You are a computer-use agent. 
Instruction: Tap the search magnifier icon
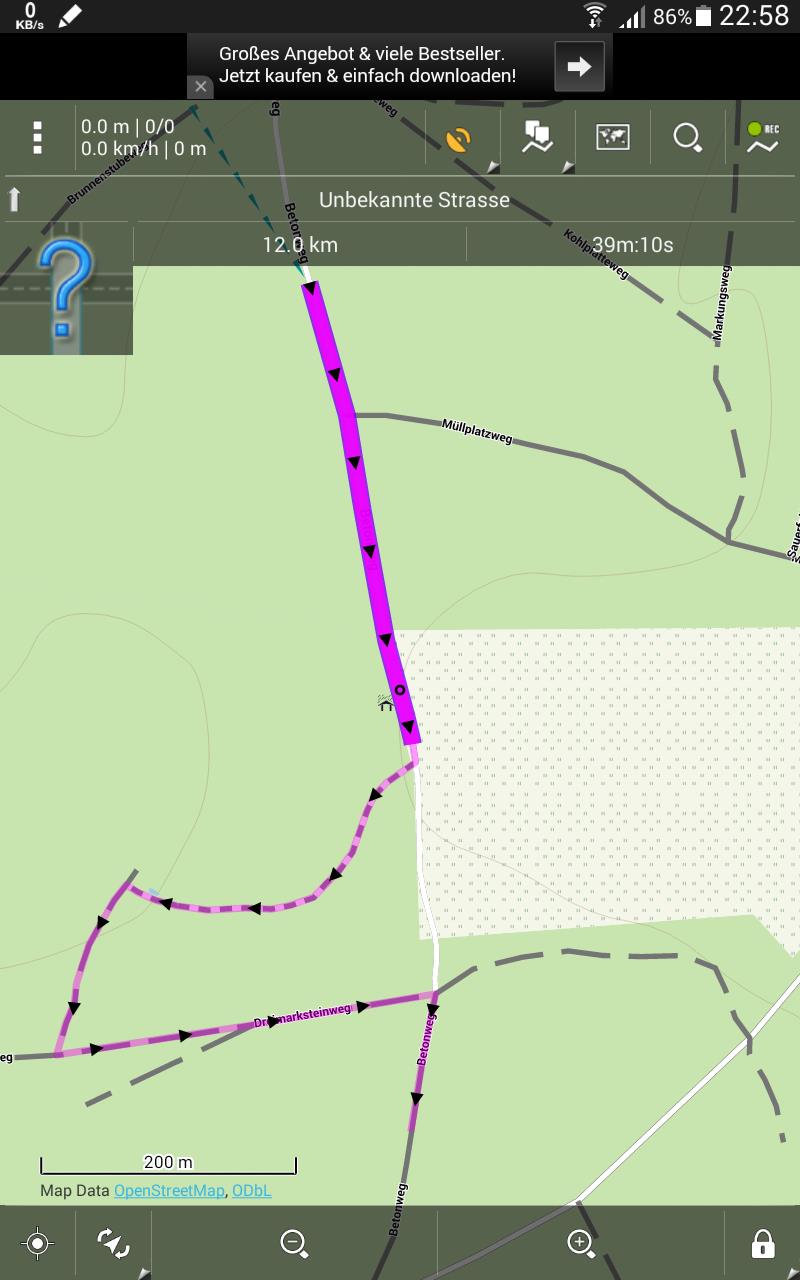coord(687,137)
